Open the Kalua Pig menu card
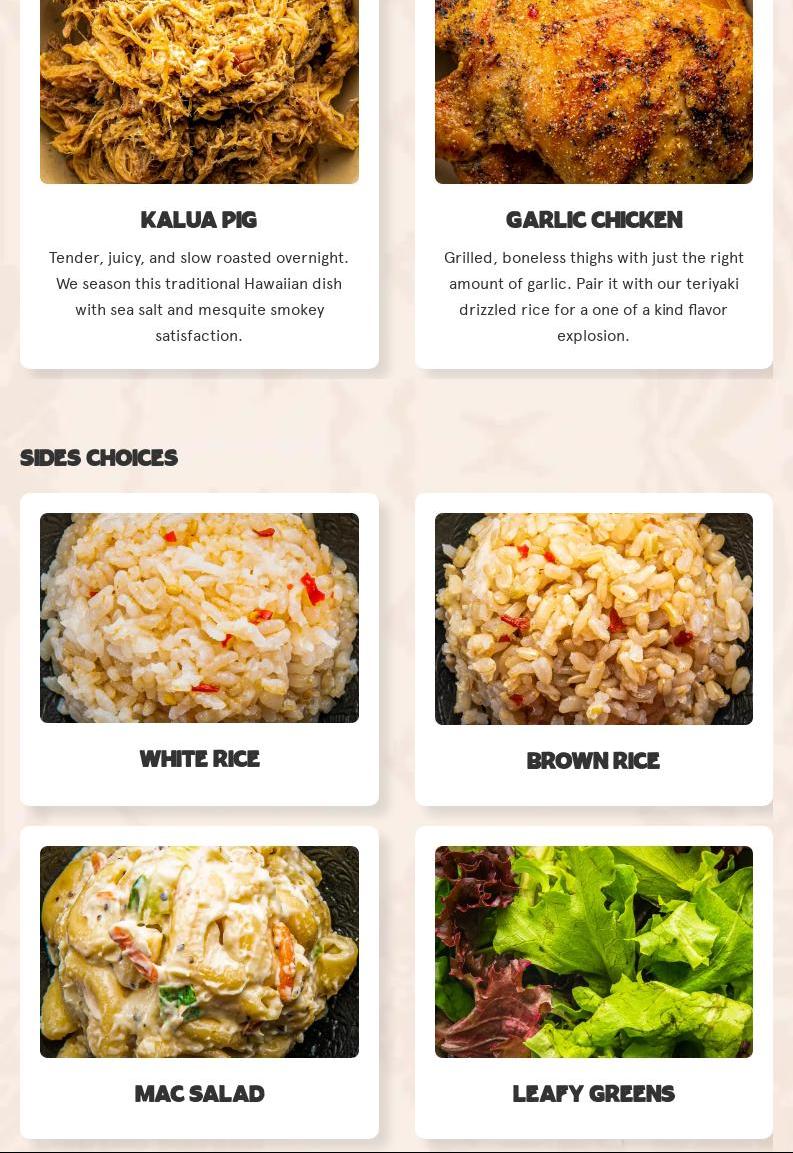This screenshot has height=1153, width=793. point(199,220)
